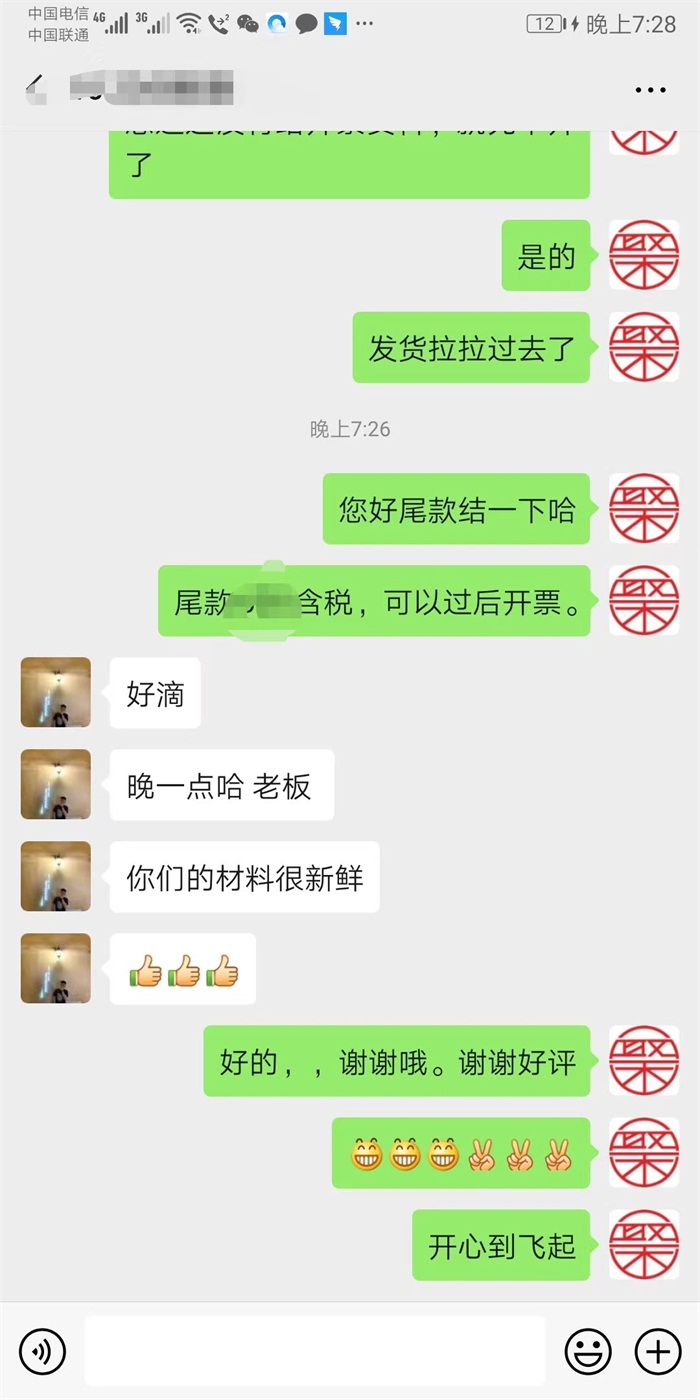This screenshot has height=1400, width=700.
Task: Tap own avatar beside 开心到飞起
Action: pos(644,1245)
